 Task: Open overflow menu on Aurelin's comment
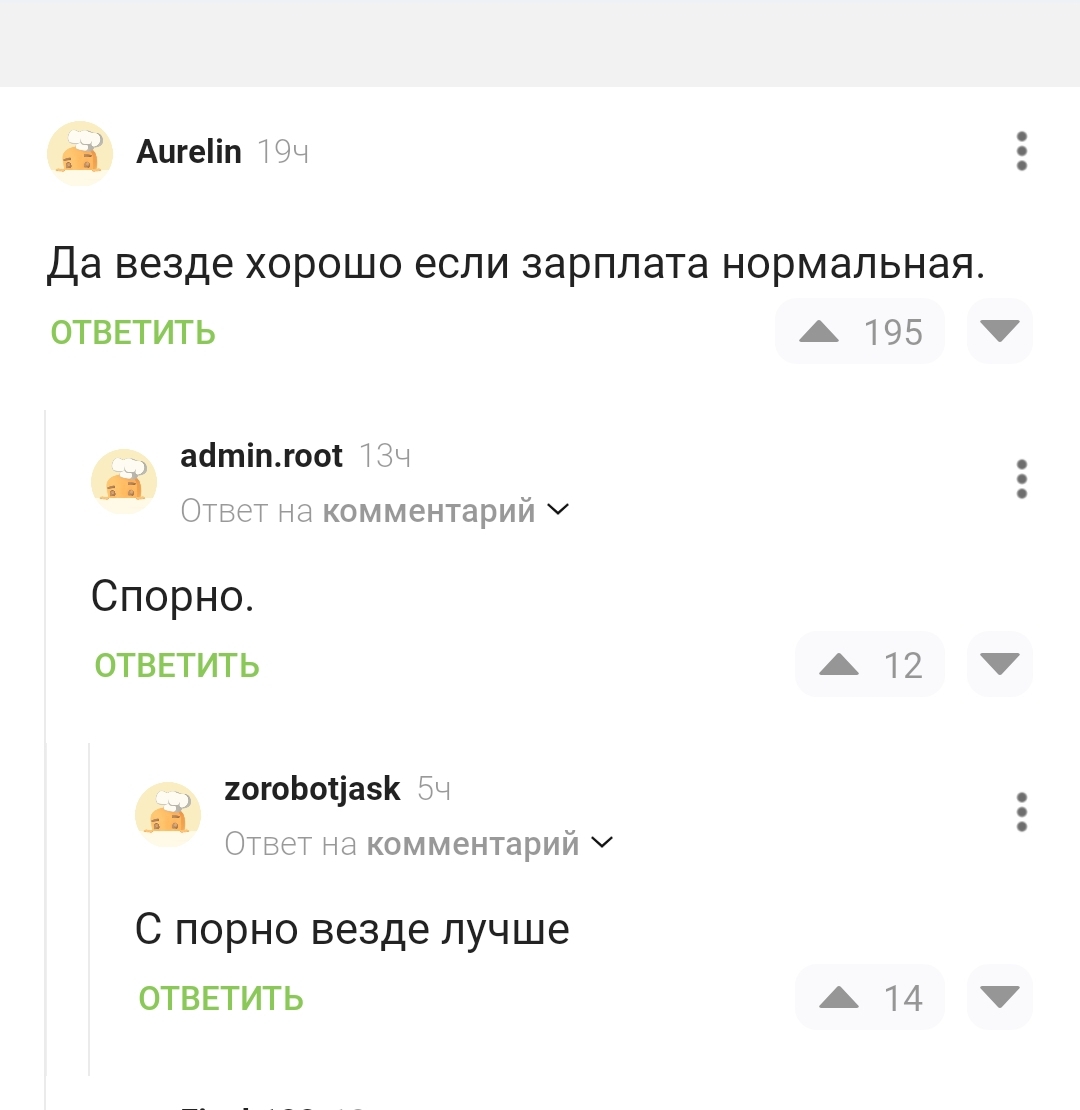tap(1021, 151)
